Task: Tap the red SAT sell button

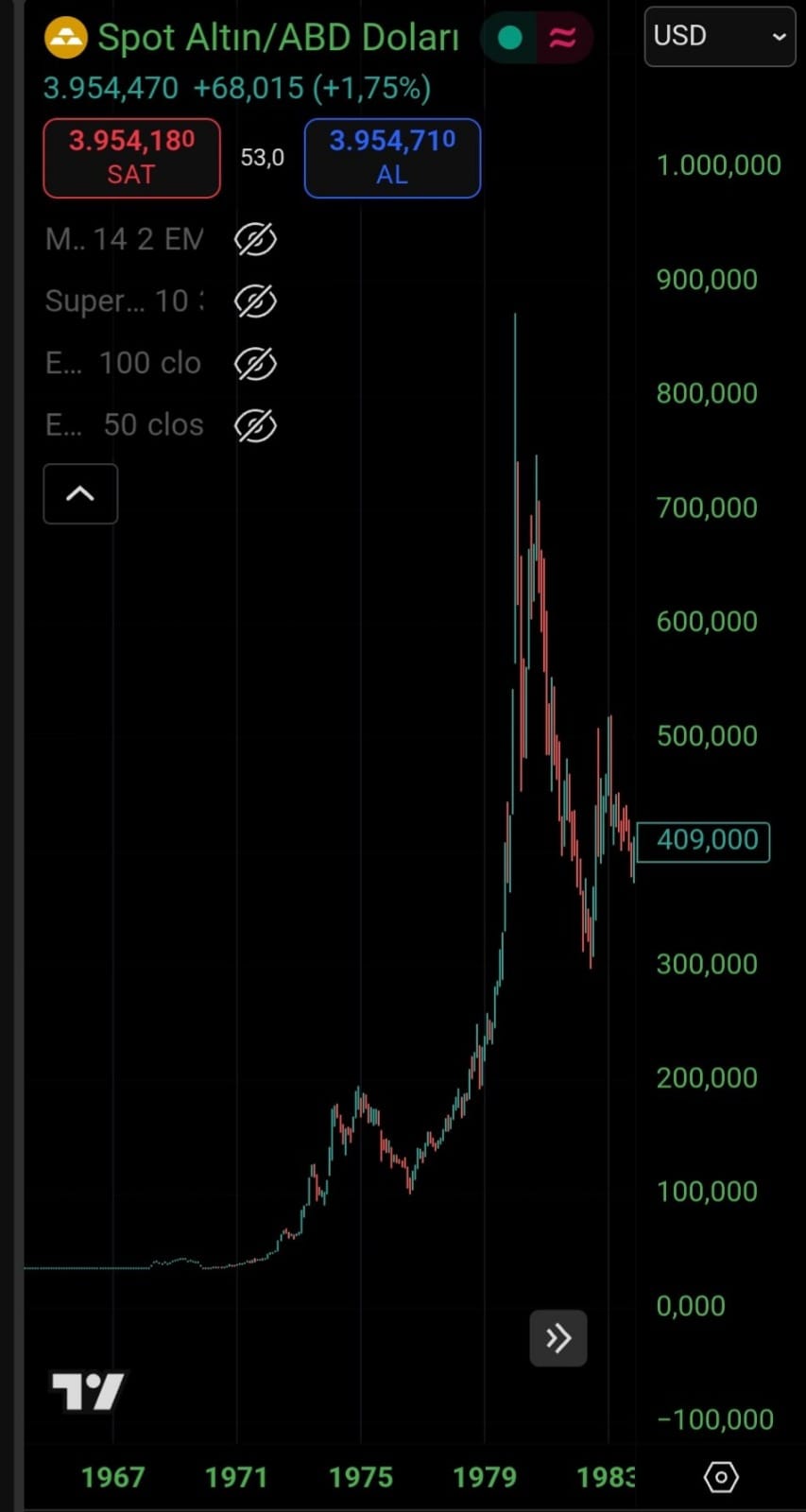Action: point(132,158)
